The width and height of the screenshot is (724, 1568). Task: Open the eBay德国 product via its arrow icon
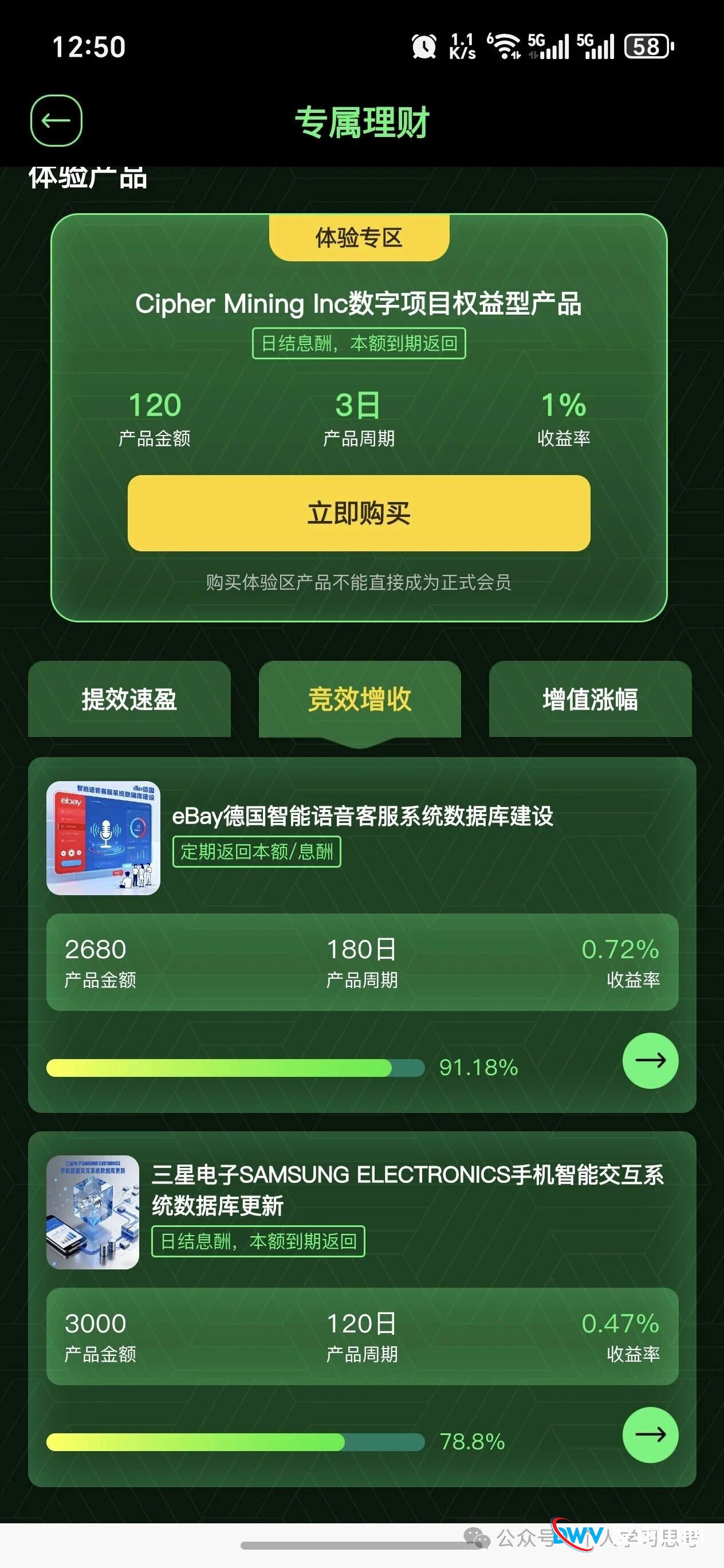pyautogui.click(x=649, y=1060)
